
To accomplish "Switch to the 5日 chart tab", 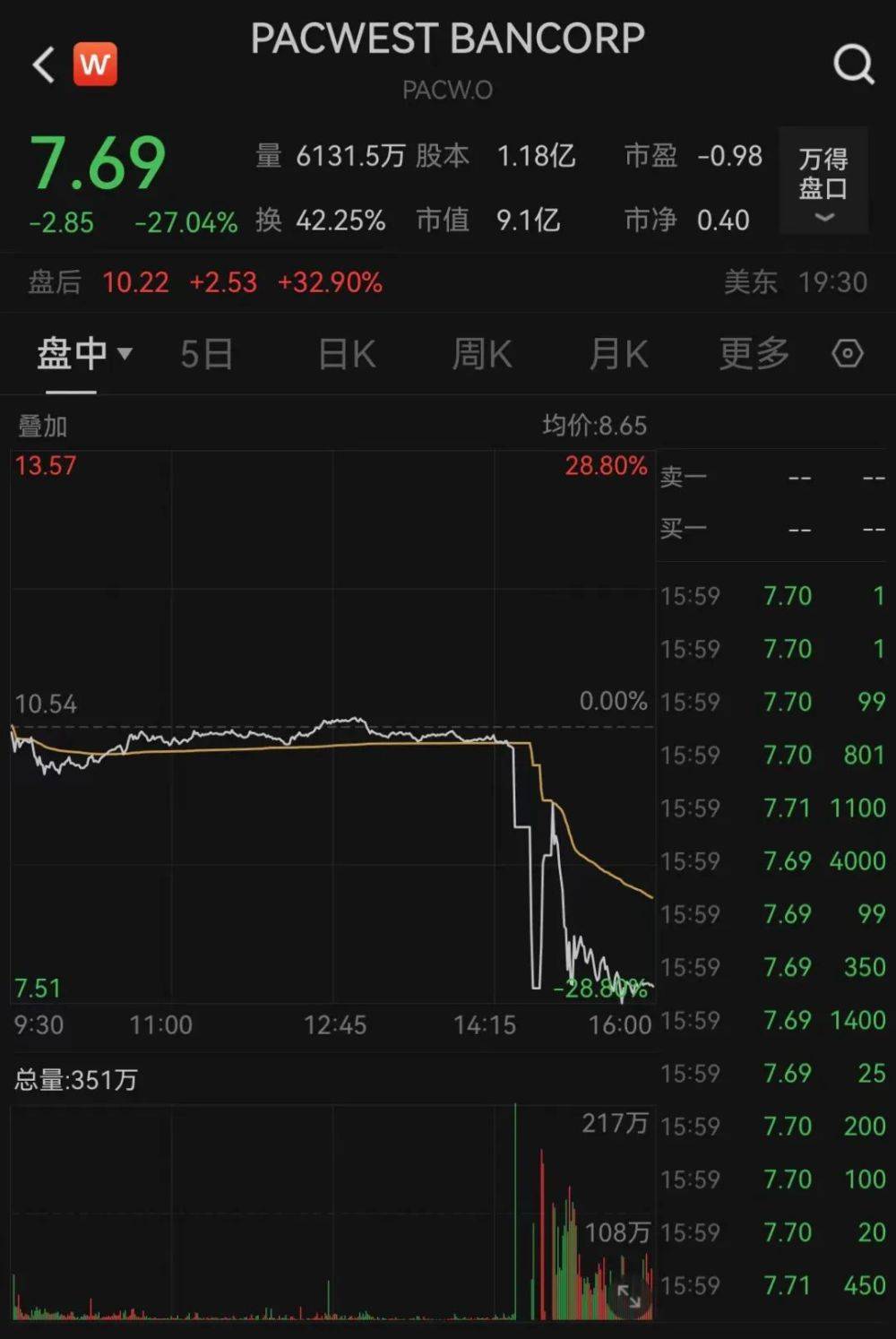I will coord(206,354).
